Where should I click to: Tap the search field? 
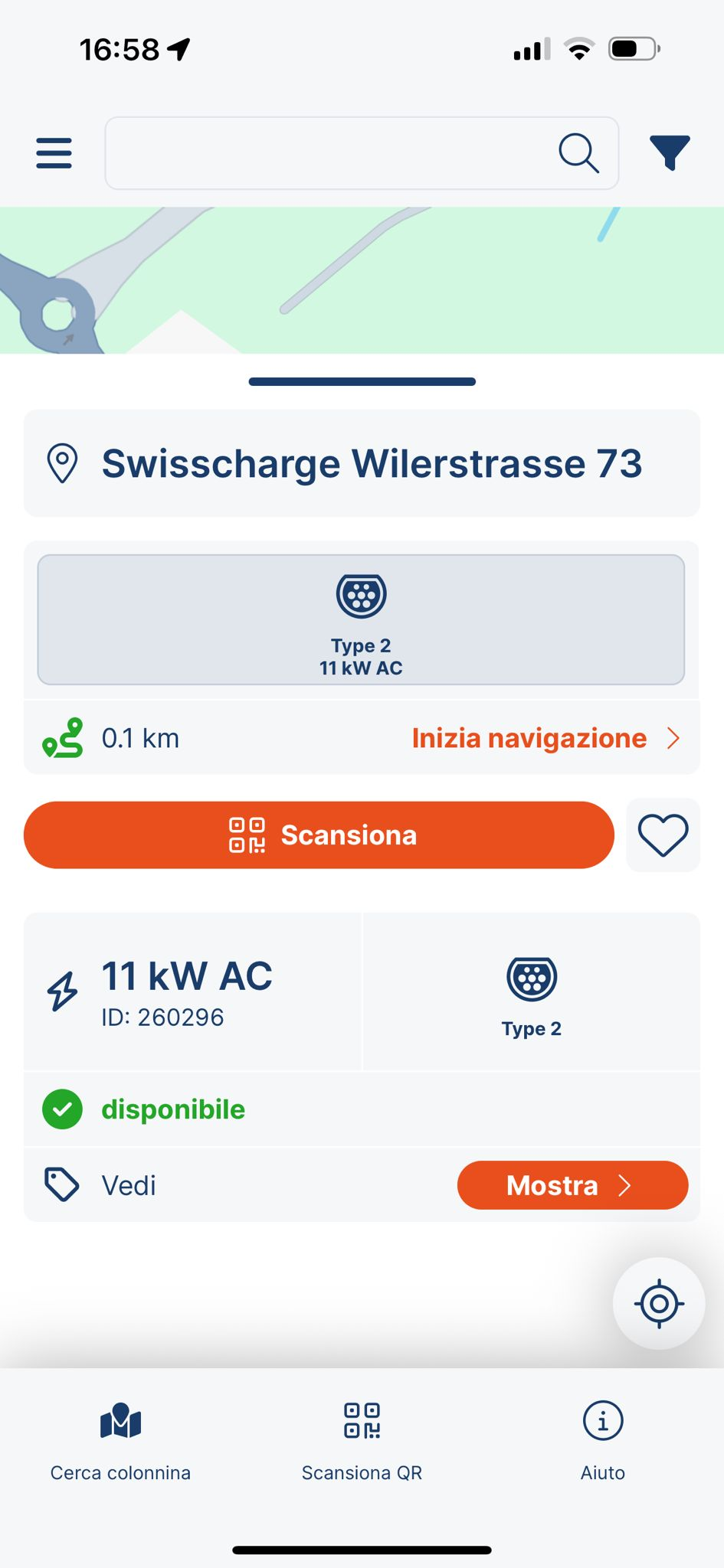329,153
